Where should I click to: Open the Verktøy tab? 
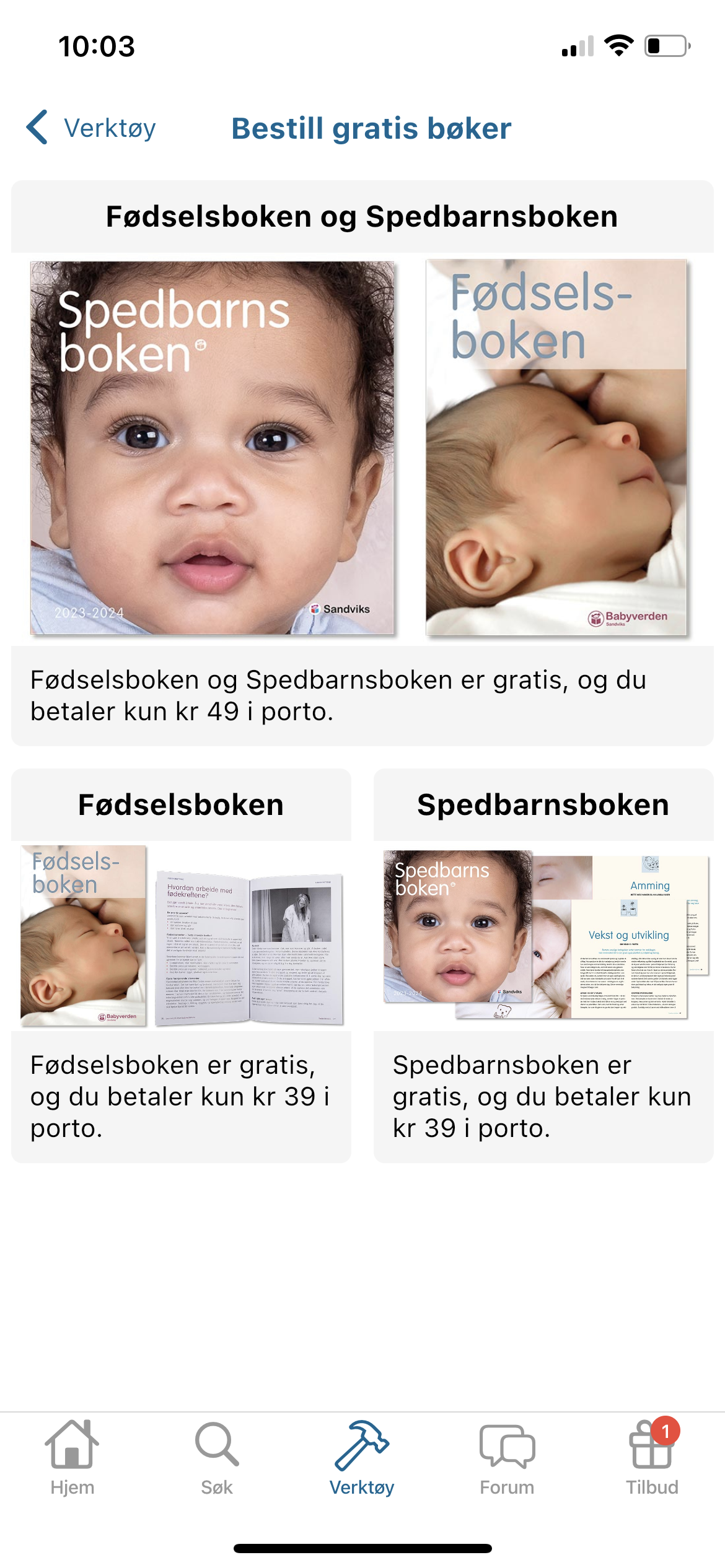[362, 1457]
